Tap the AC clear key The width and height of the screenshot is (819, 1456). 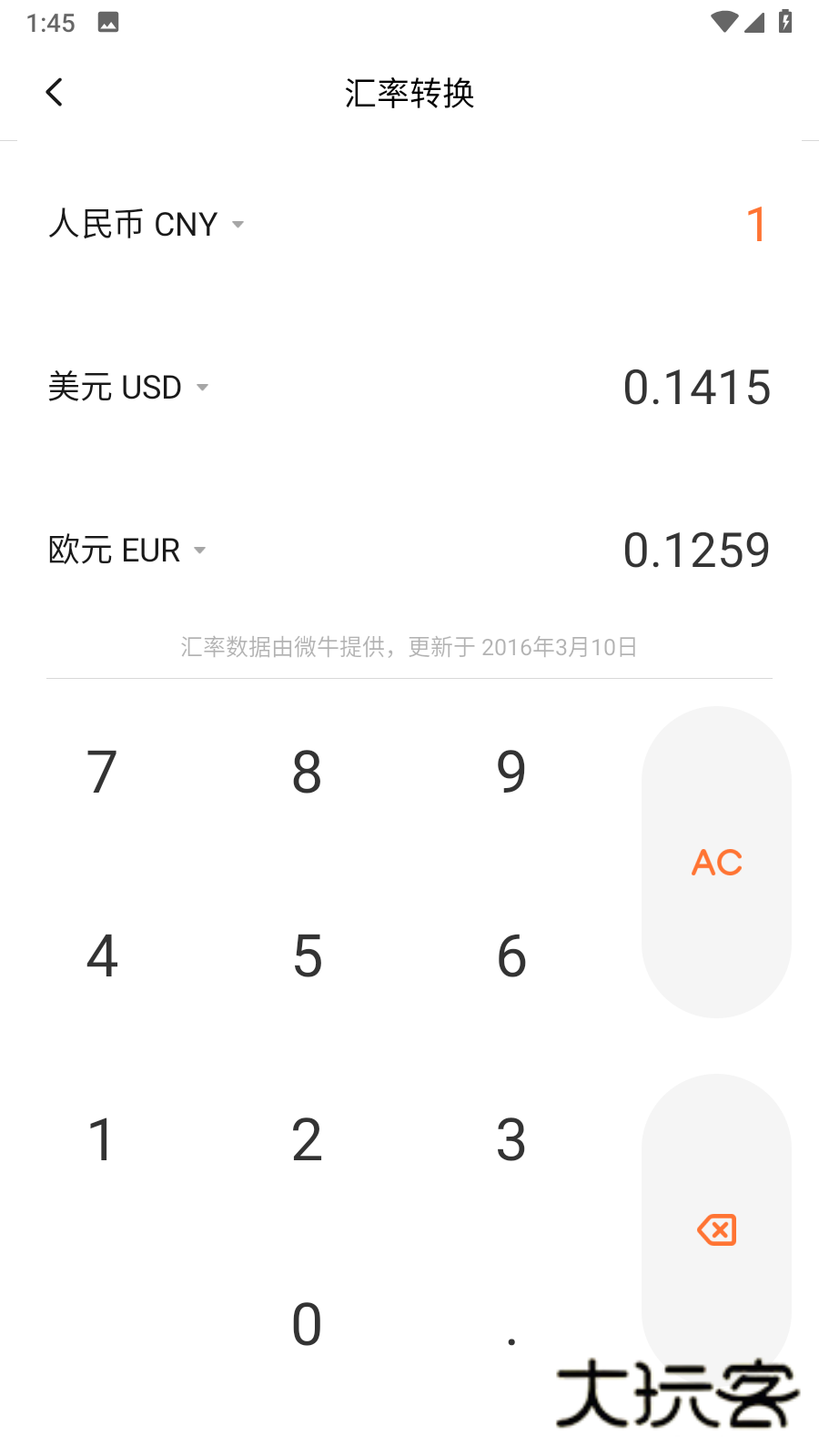pos(717,863)
